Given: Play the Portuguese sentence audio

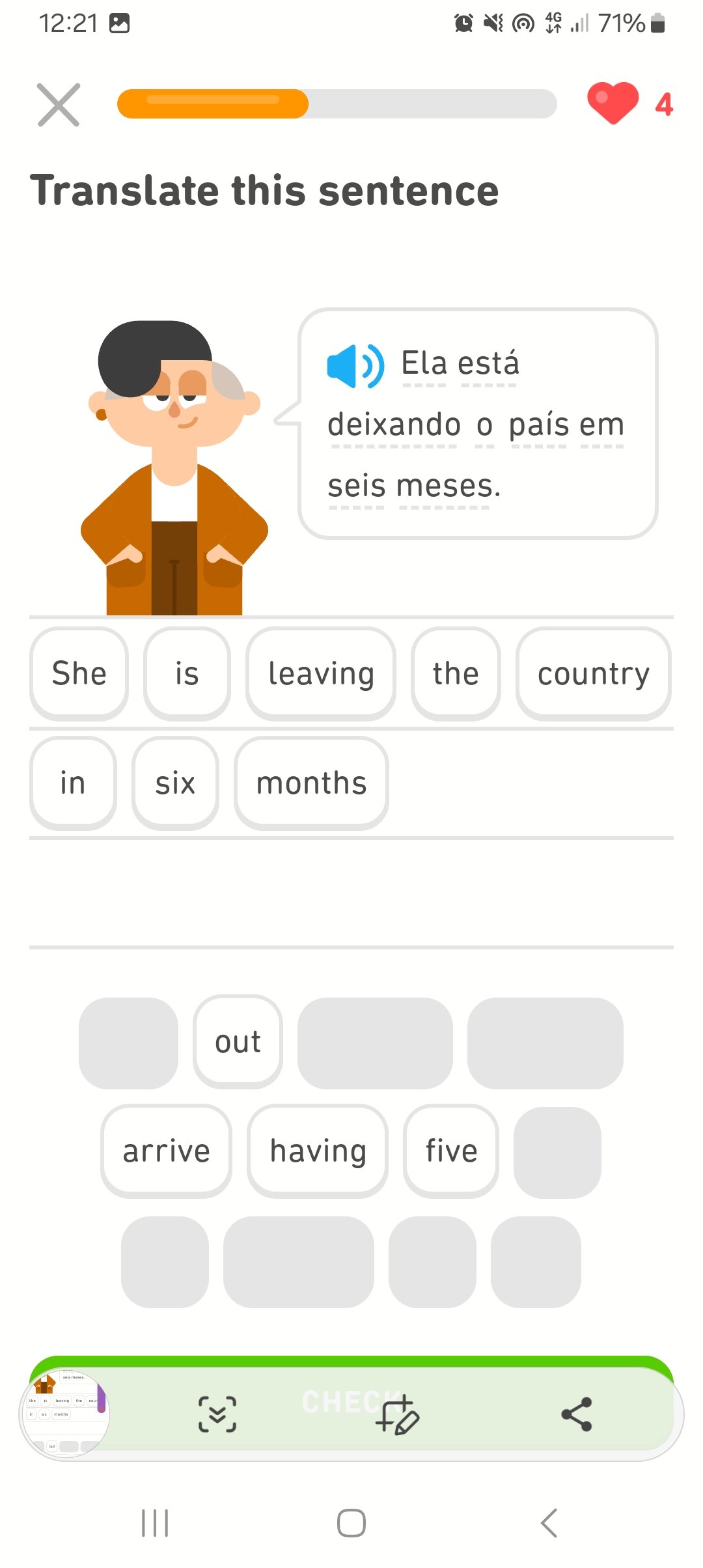Looking at the screenshot, I should (x=355, y=366).
